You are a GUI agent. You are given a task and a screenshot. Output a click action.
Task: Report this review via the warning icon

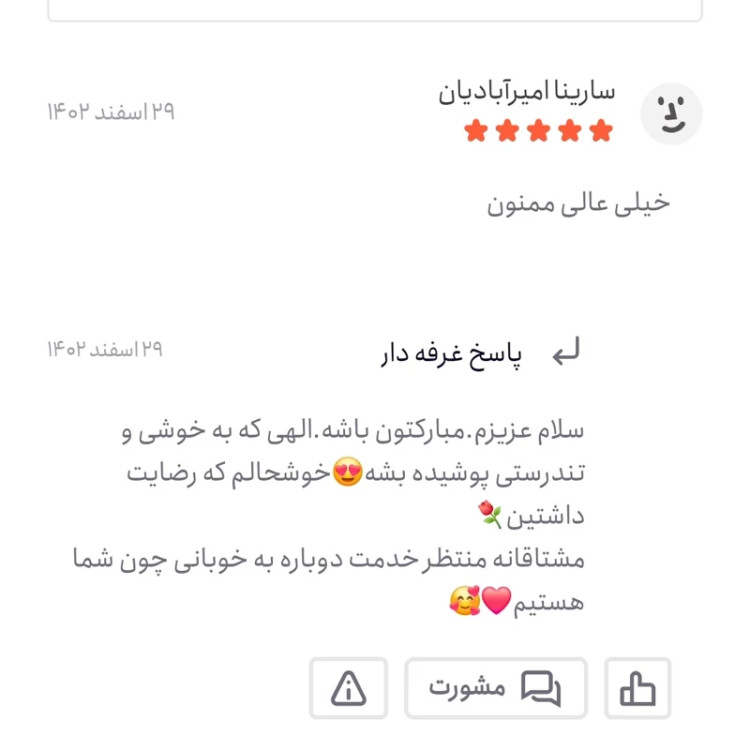point(348,688)
